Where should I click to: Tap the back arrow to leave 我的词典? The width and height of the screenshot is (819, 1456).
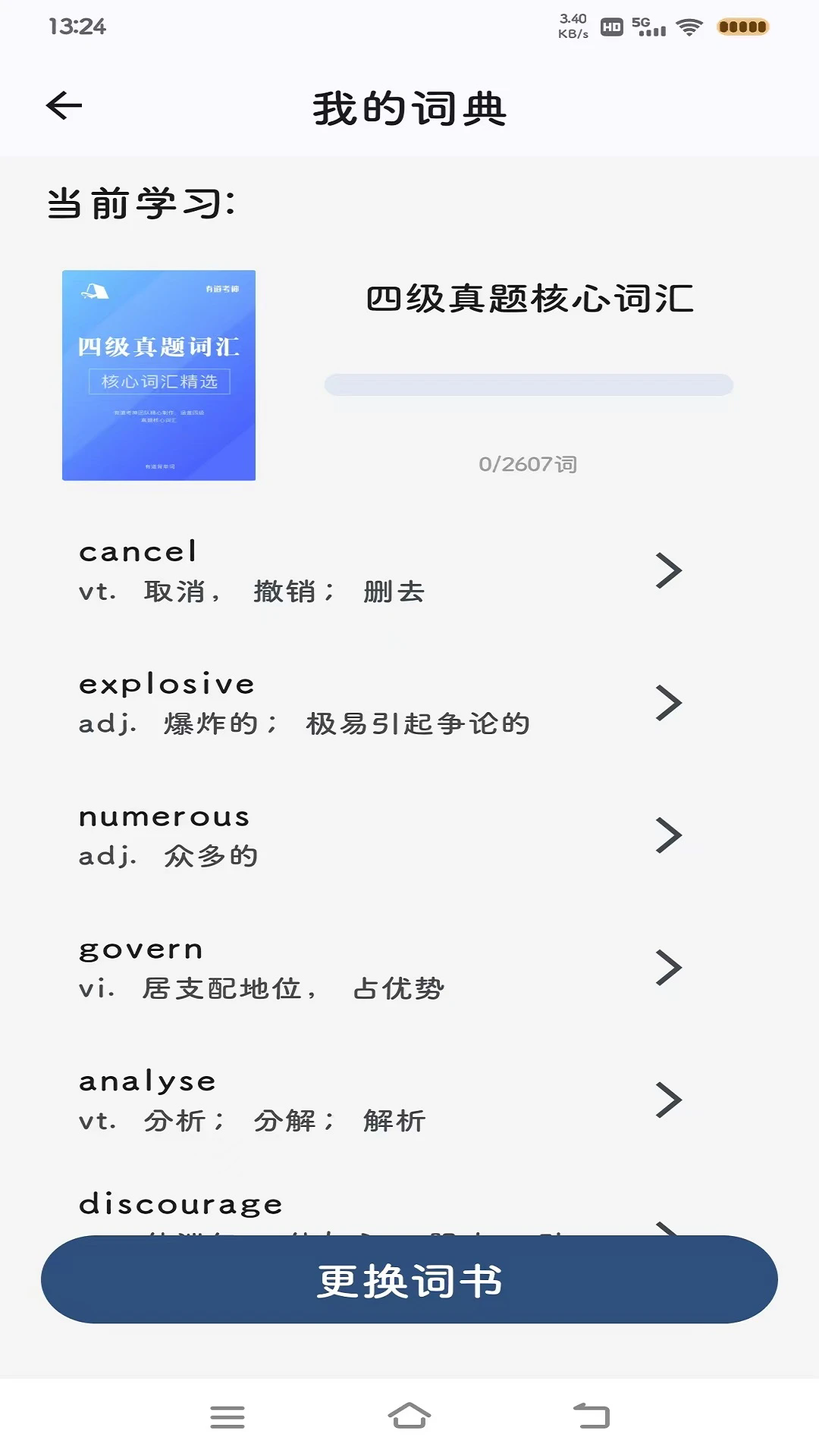(x=64, y=106)
